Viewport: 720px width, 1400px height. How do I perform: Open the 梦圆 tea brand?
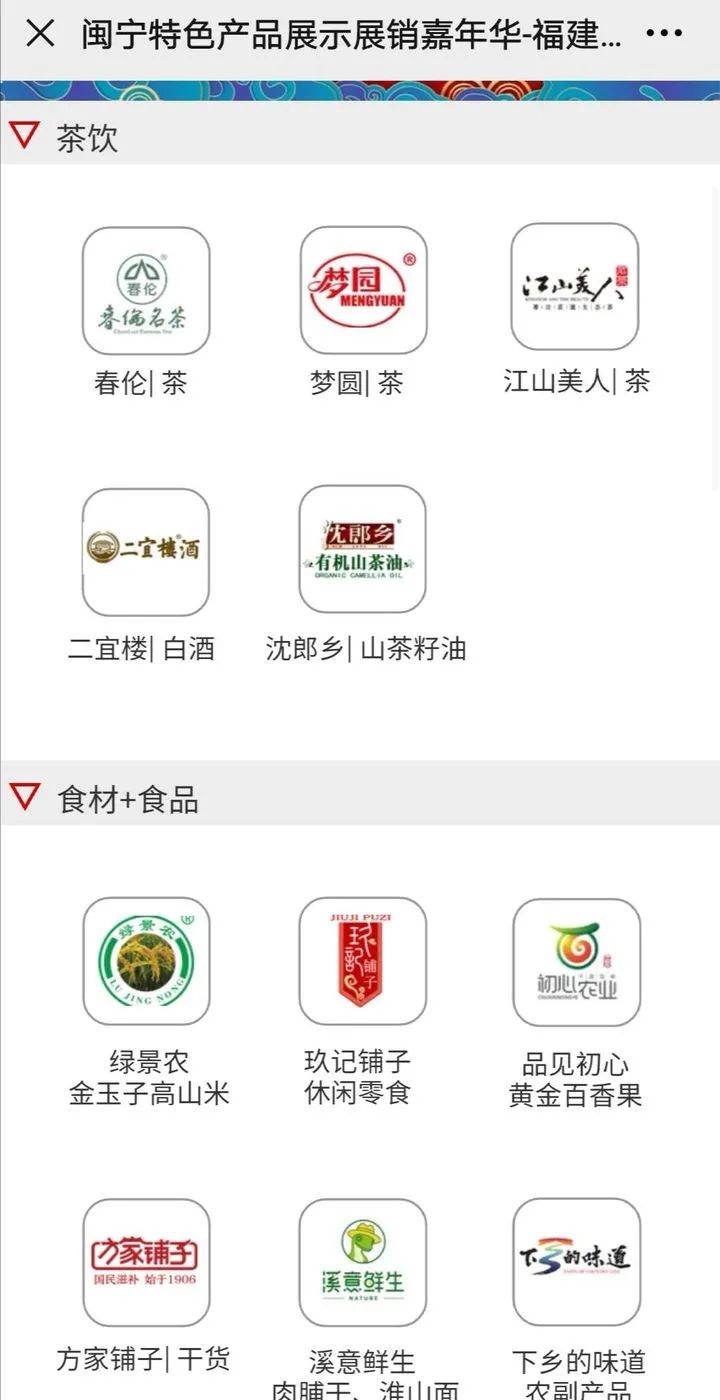[x=362, y=291]
